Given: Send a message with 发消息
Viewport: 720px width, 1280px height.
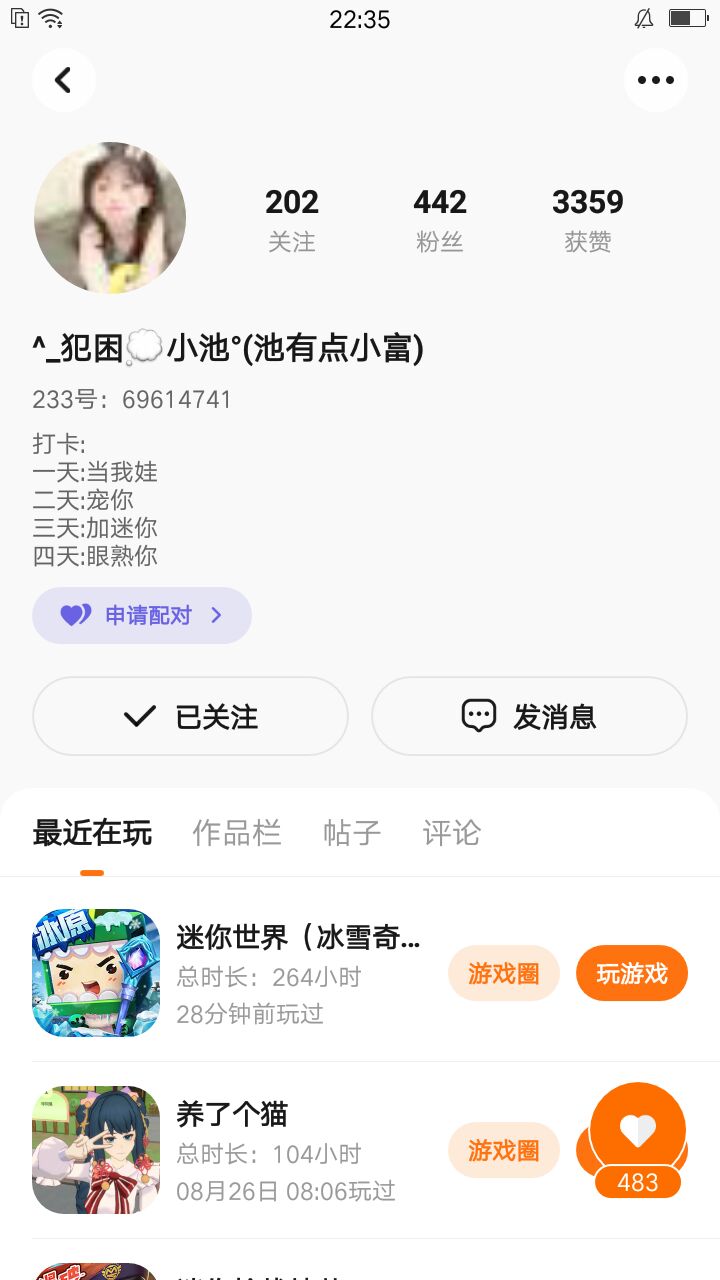Looking at the screenshot, I should 529,716.
